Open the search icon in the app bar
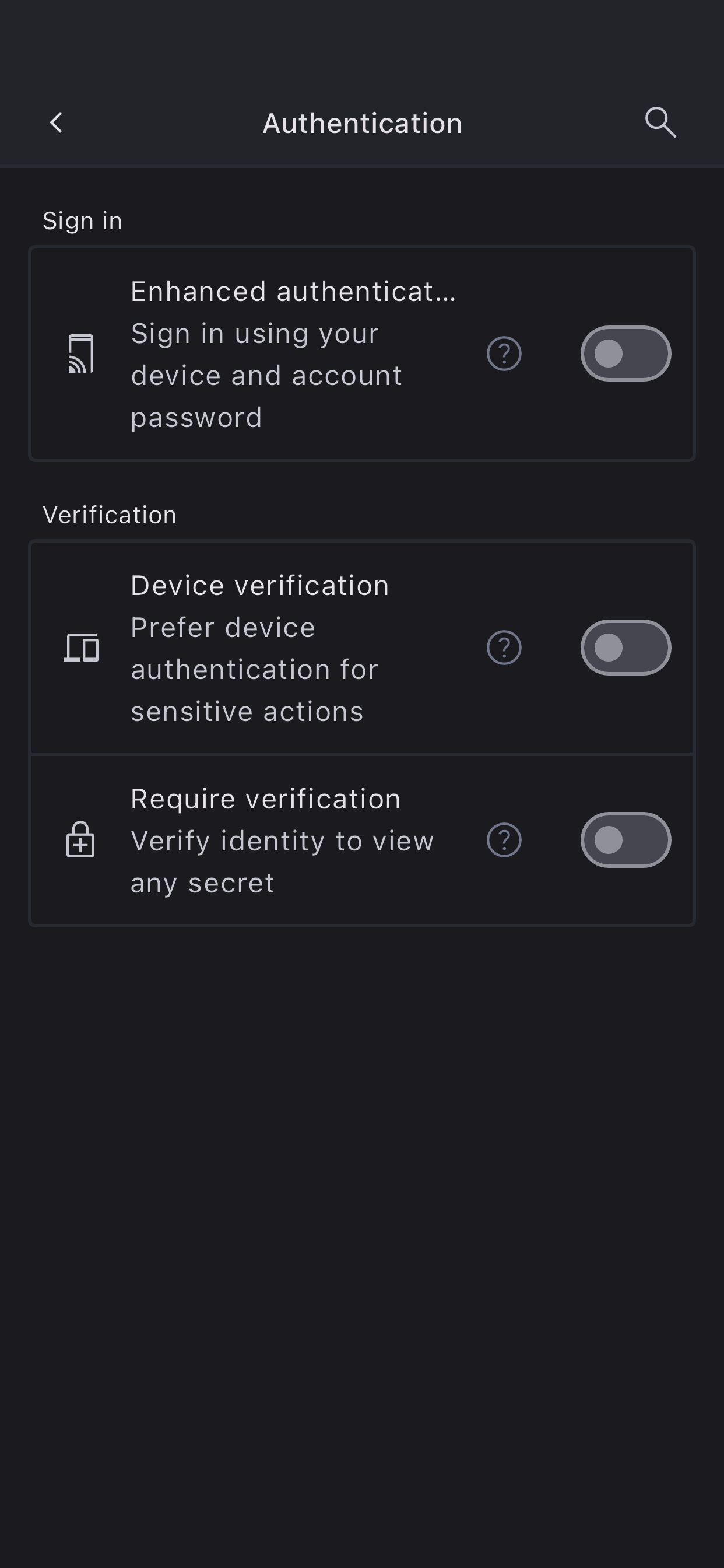 [660, 123]
